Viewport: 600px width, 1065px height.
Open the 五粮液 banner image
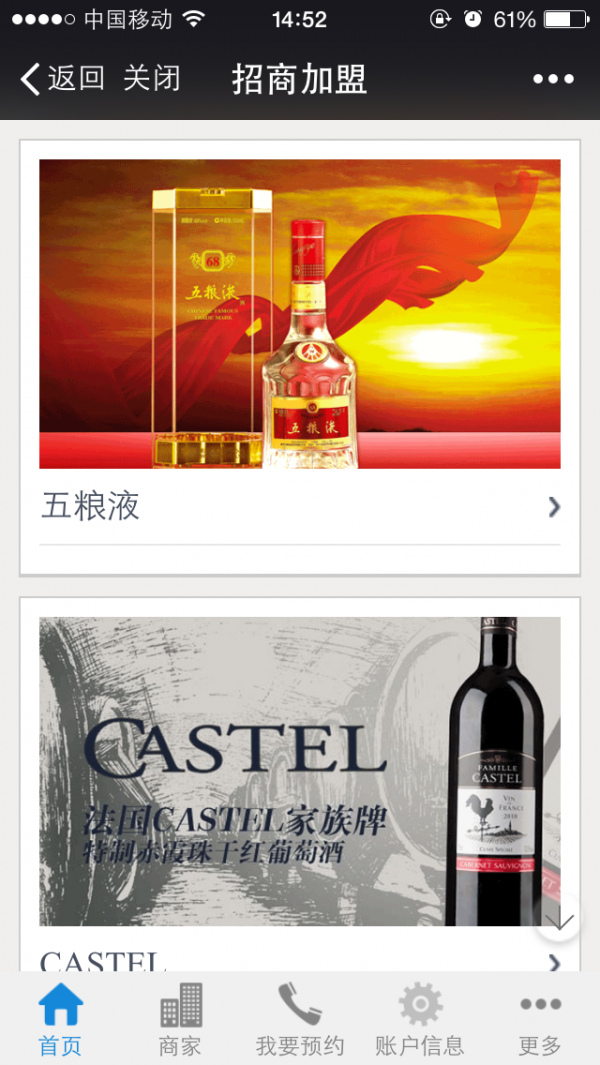(x=300, y=314)
